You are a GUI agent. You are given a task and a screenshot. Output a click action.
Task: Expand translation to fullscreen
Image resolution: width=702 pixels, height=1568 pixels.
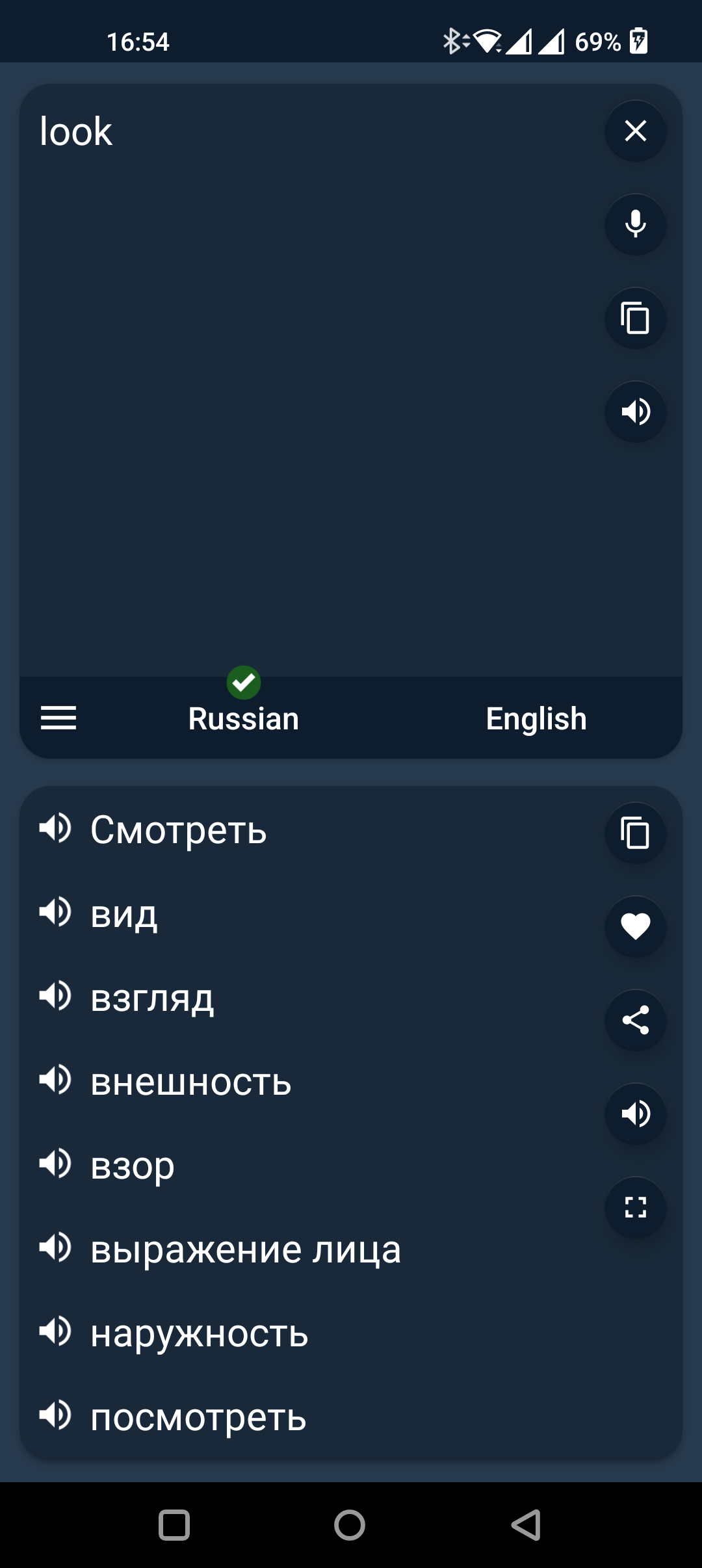pyautogui.click(x=635, y=1207)
